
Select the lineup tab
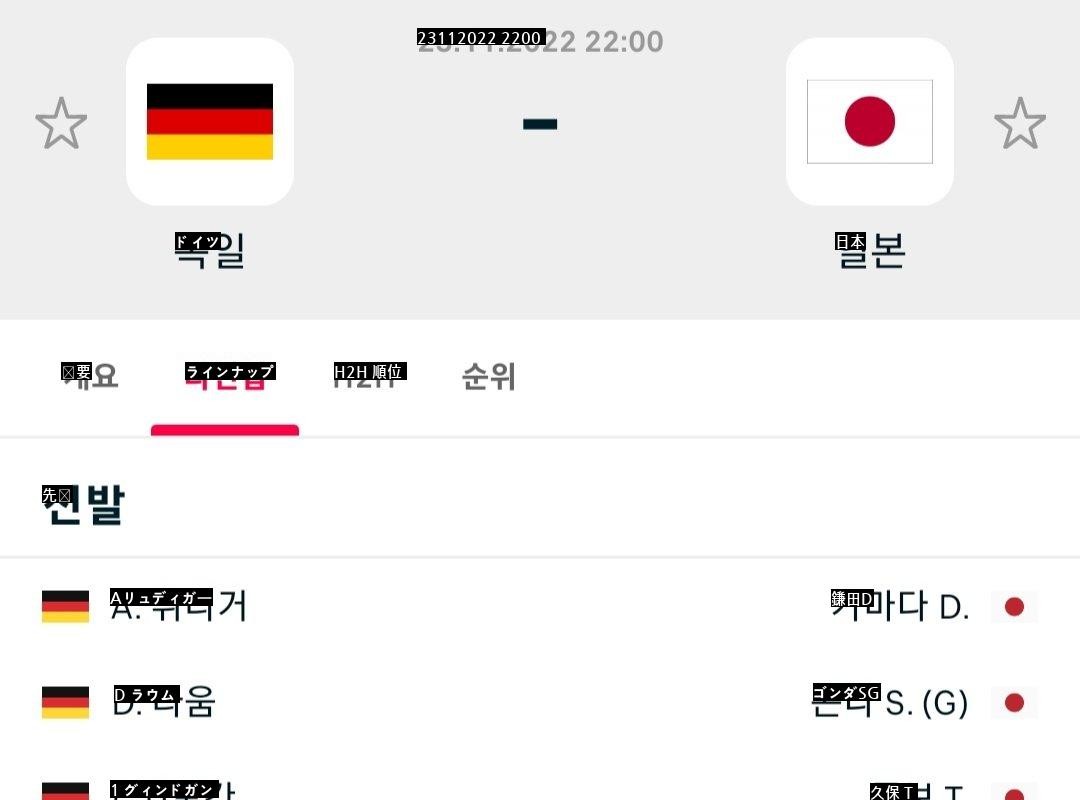[x=226, y=378]
